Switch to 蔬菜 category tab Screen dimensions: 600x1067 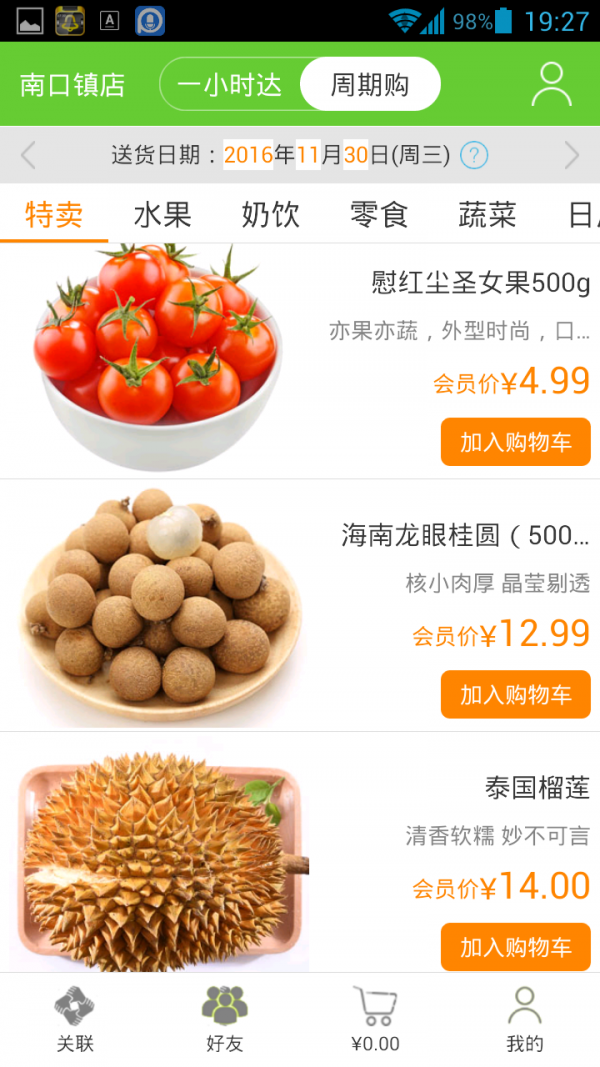[487, 214]
